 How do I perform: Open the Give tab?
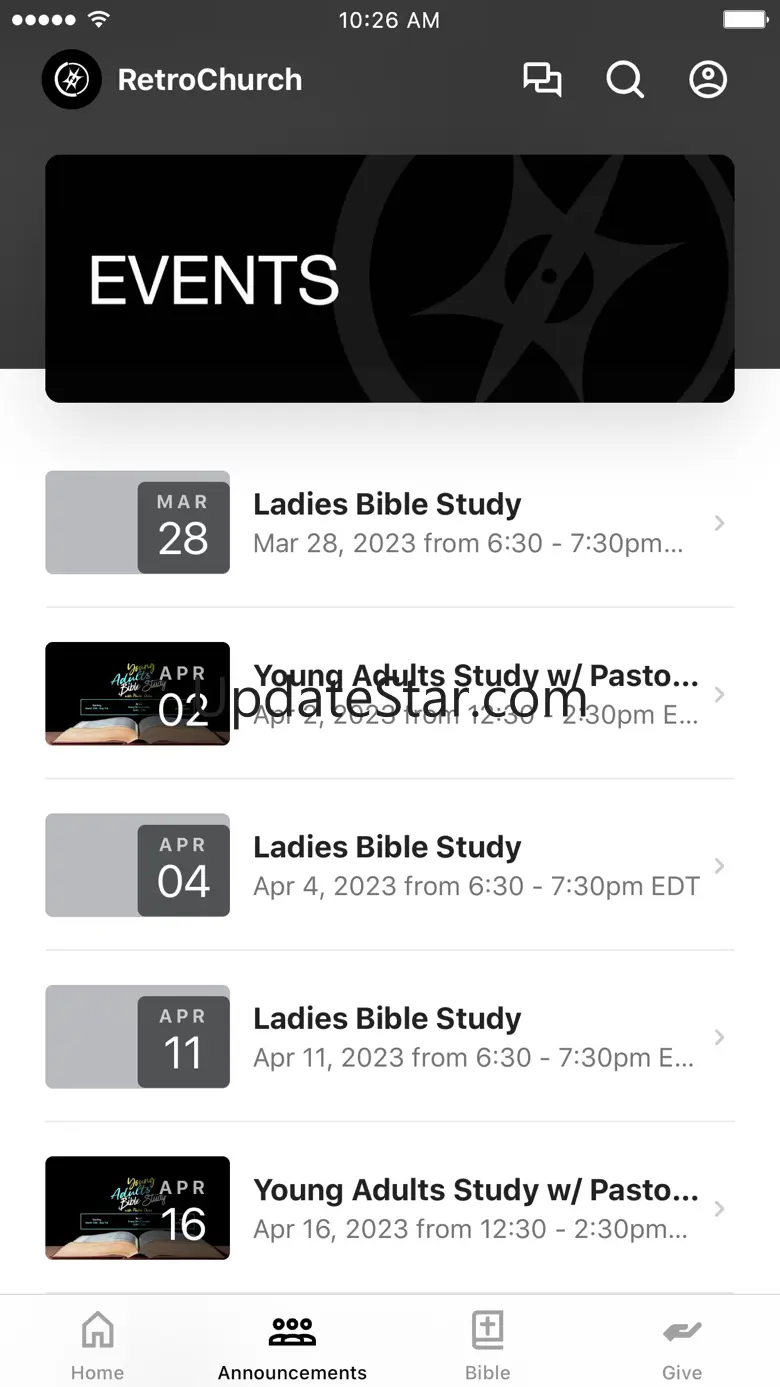pos(682,1344)
